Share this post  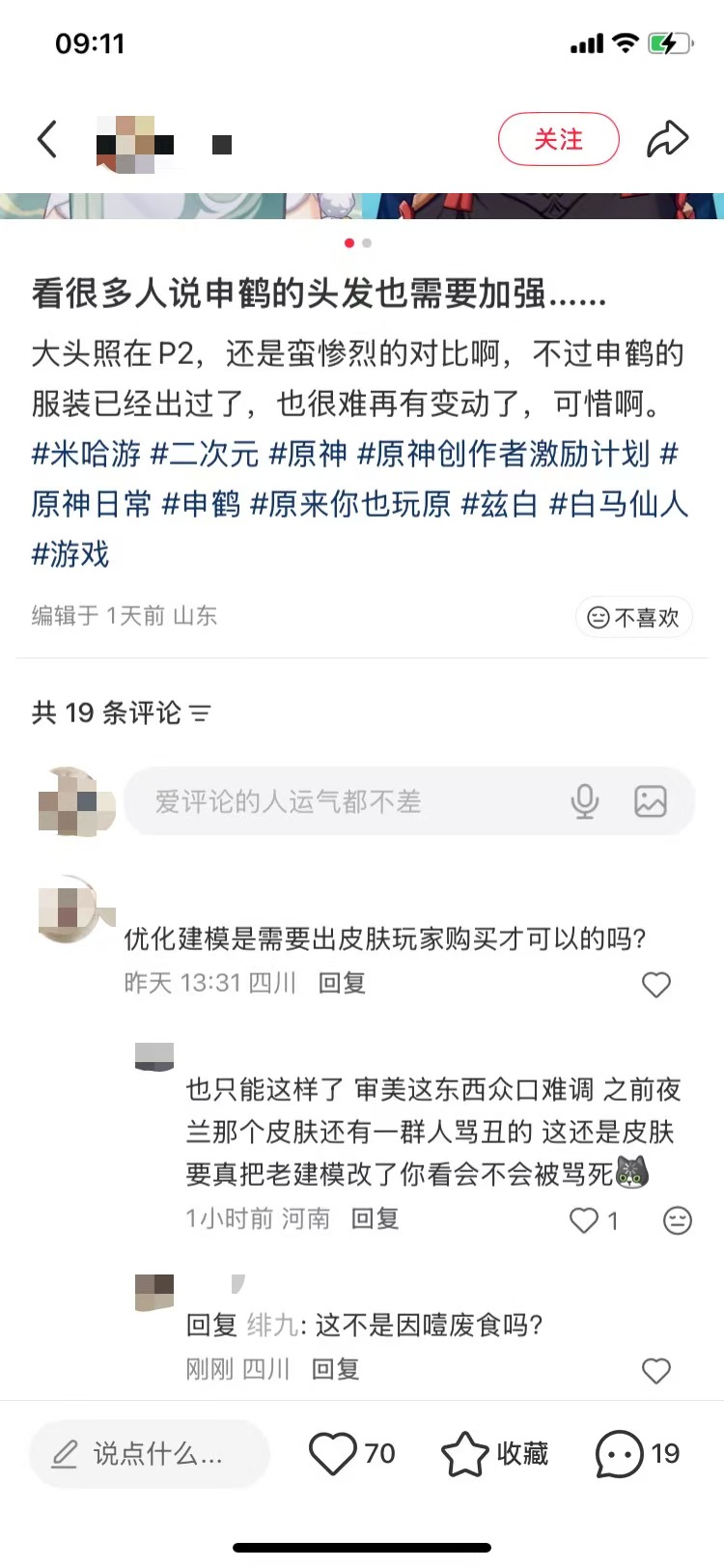667,139
